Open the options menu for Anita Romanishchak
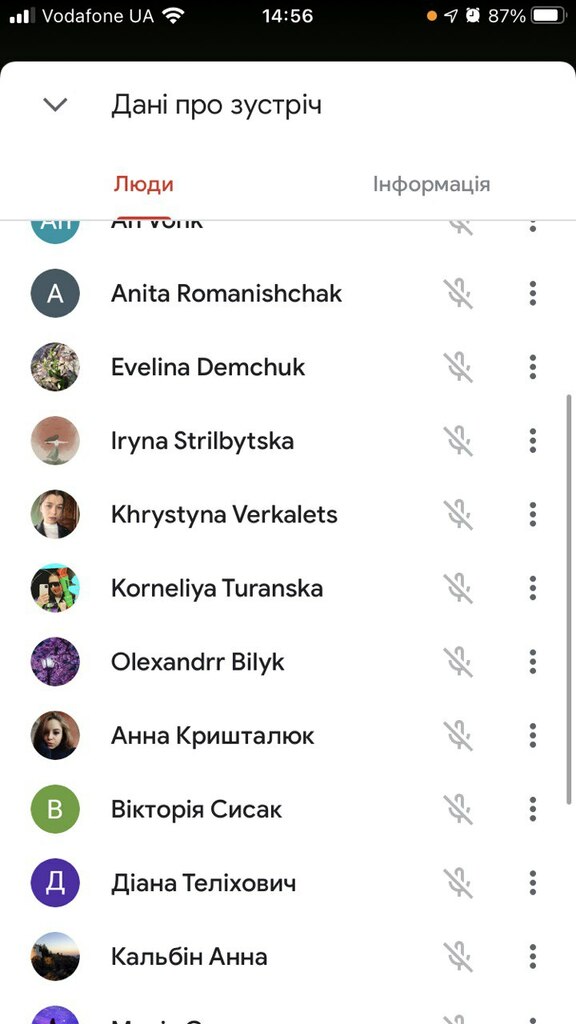This screenshot has width=576, height=1024. (x=533, y=293)
